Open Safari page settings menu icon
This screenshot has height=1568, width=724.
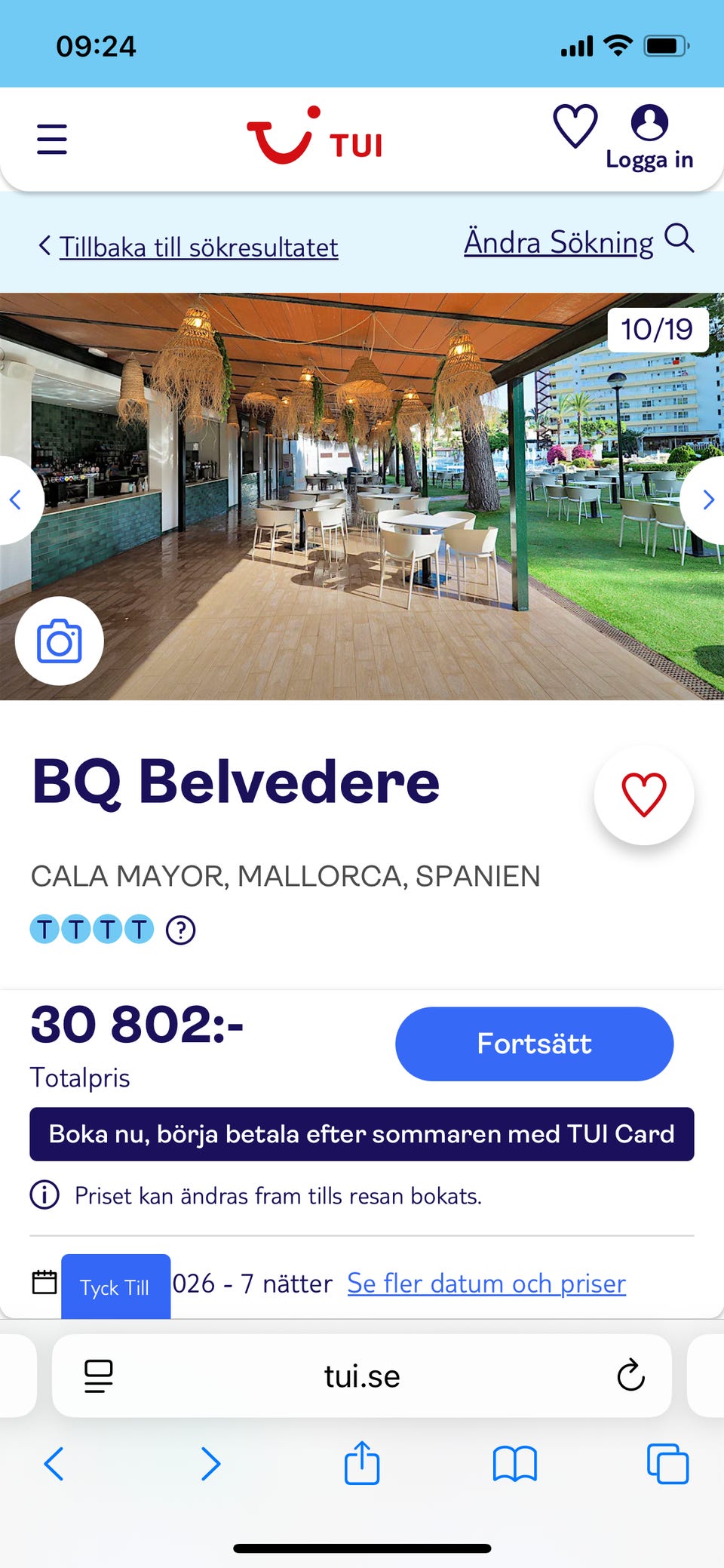pyautogui.click(x=99, y=1376)
